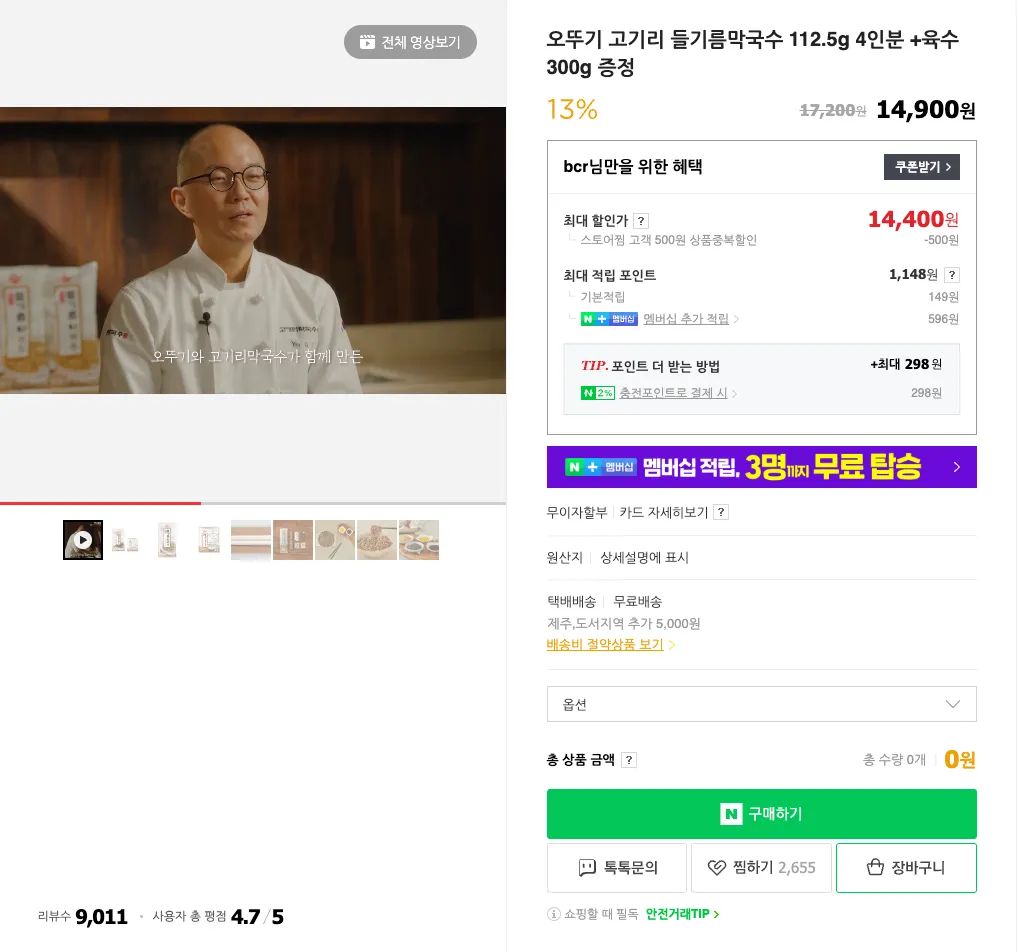Open the 최대 적립 포인트 help icon

click(x=952, y=275)
